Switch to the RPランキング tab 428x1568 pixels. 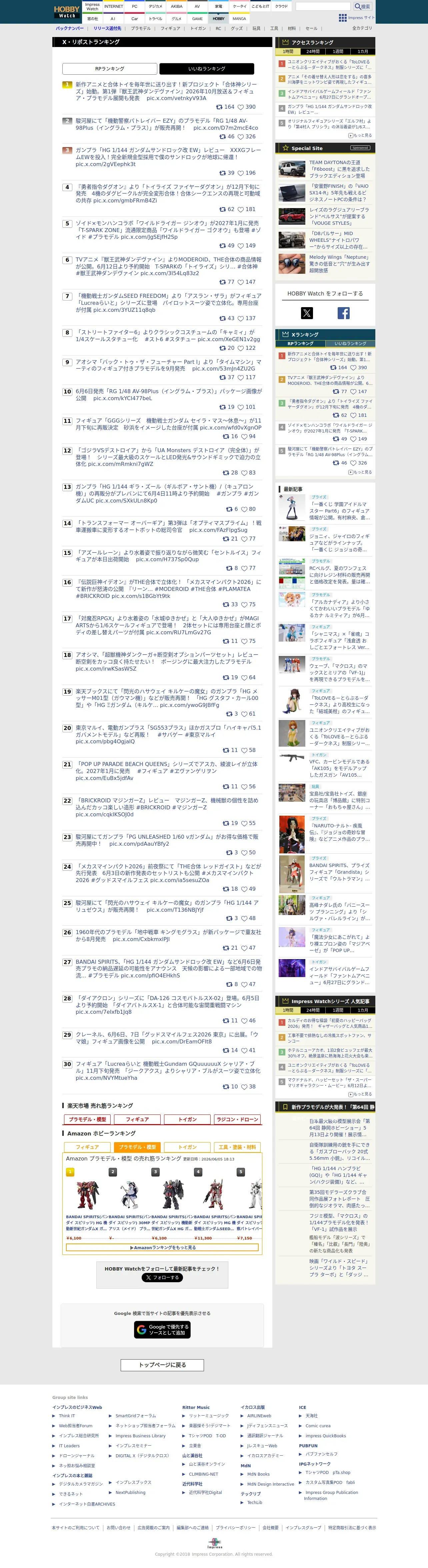point(110,69)
